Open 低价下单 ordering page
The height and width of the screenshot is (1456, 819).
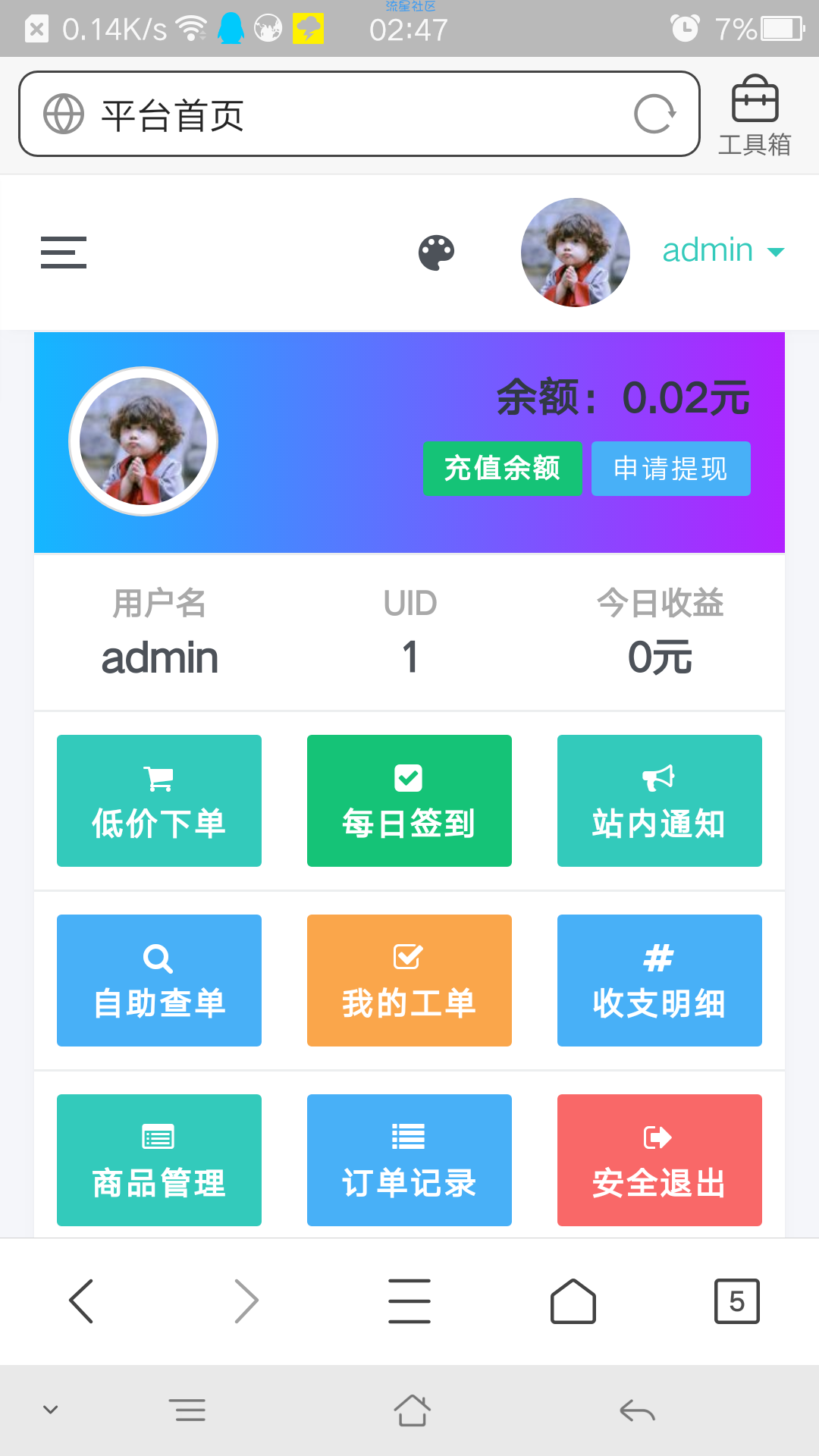[159, 801]
